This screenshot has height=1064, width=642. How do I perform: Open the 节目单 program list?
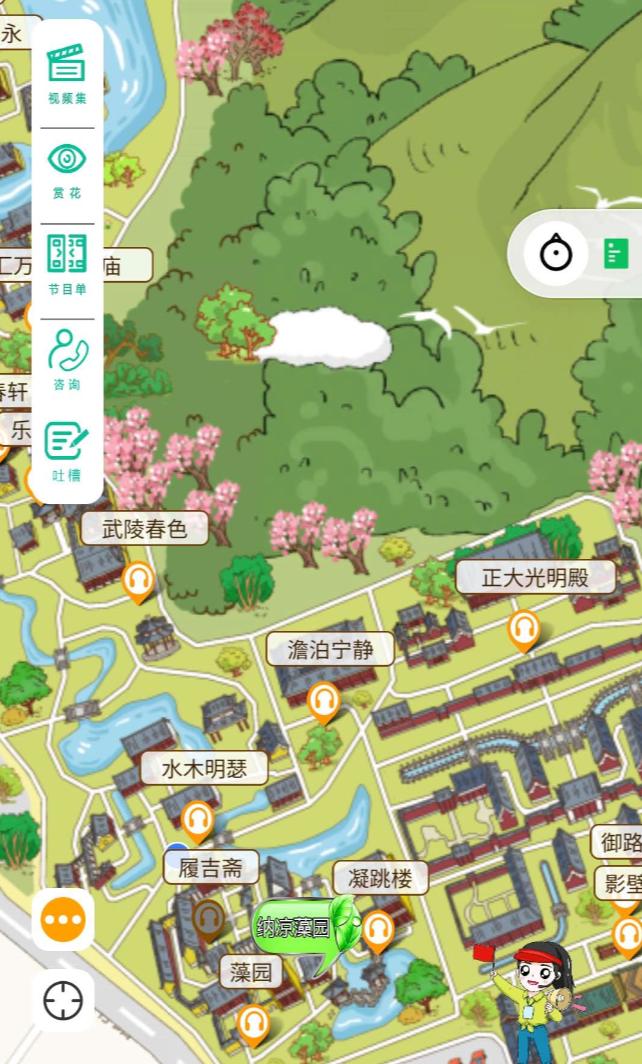[67, 264]
